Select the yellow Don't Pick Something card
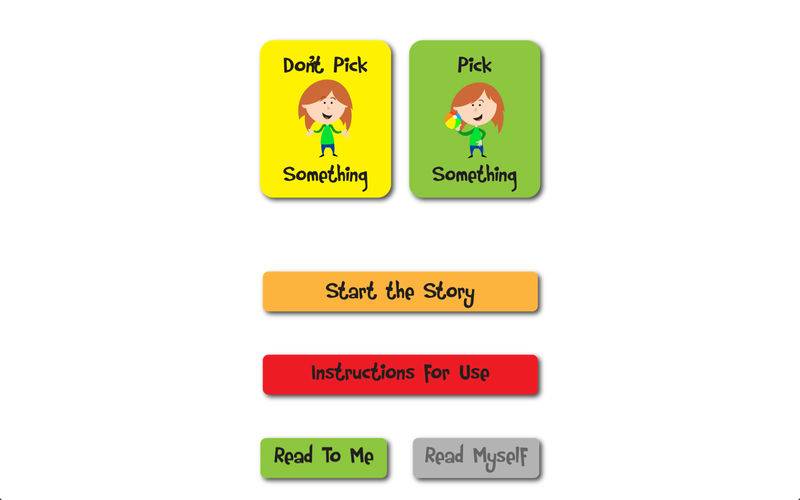Viewport: 800px width, 500px height. tap(326, 119)
